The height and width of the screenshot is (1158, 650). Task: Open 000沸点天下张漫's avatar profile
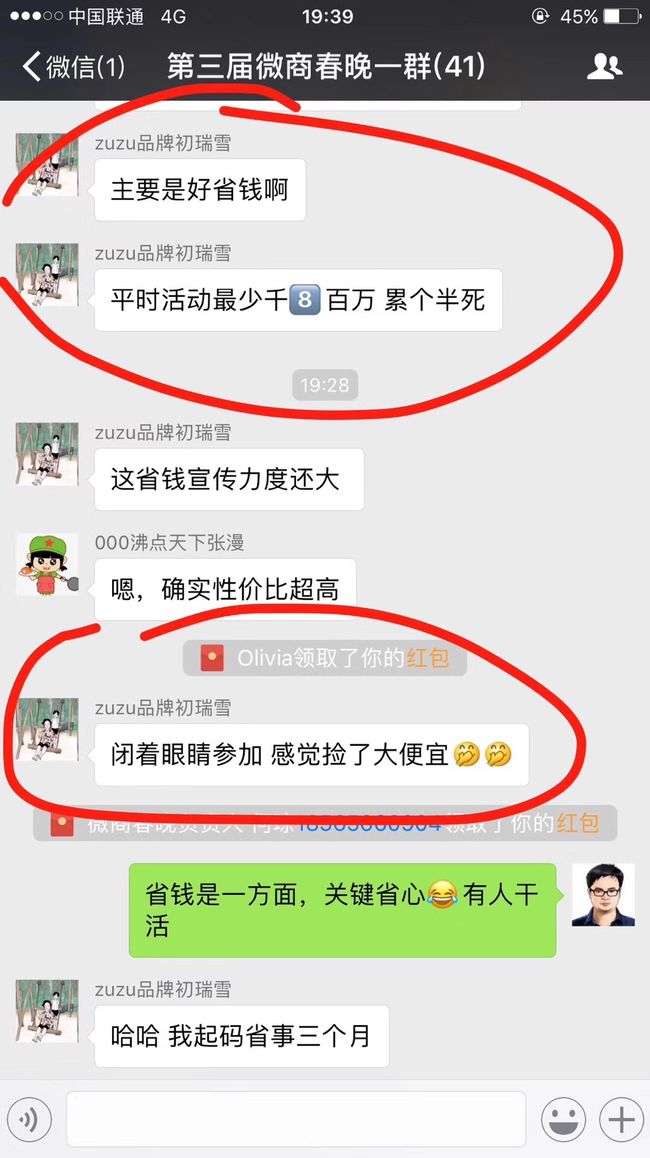coord(47,564)
